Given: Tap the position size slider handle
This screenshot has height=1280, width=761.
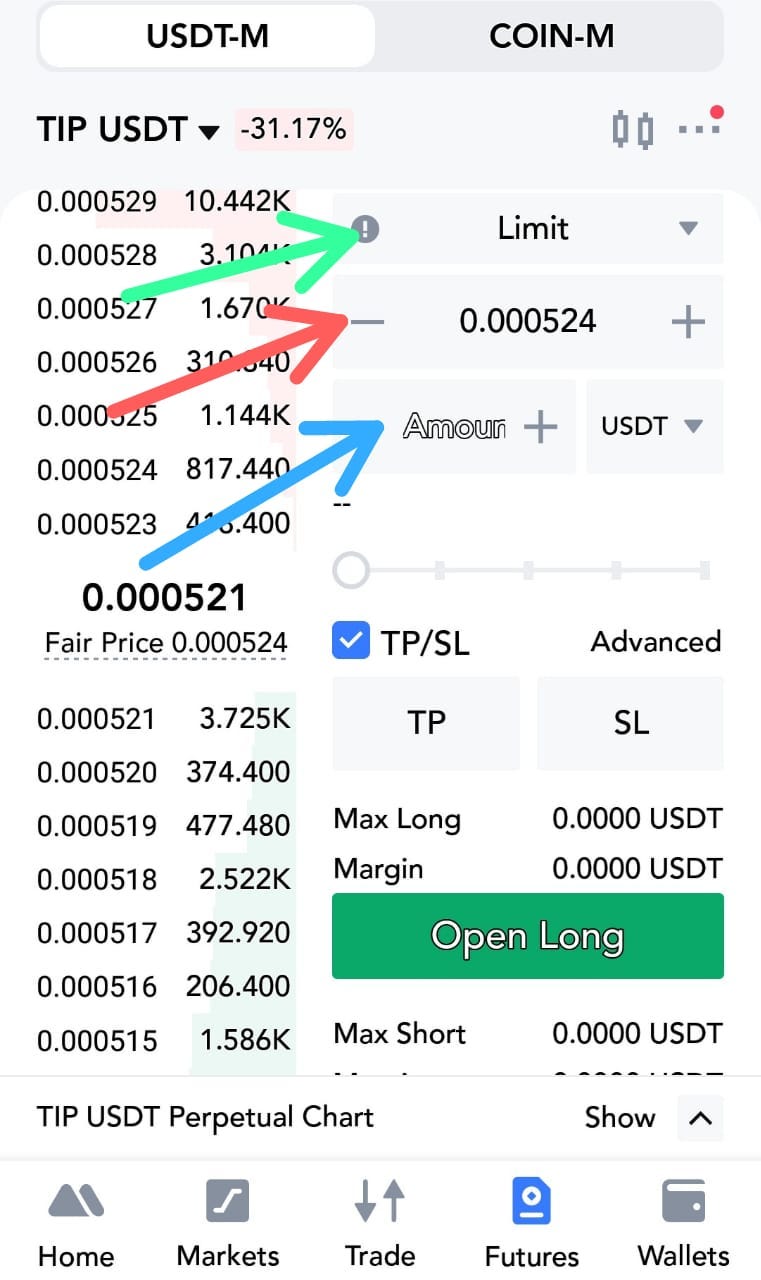Looking at the screenshot, I should (x=351, y=571).
